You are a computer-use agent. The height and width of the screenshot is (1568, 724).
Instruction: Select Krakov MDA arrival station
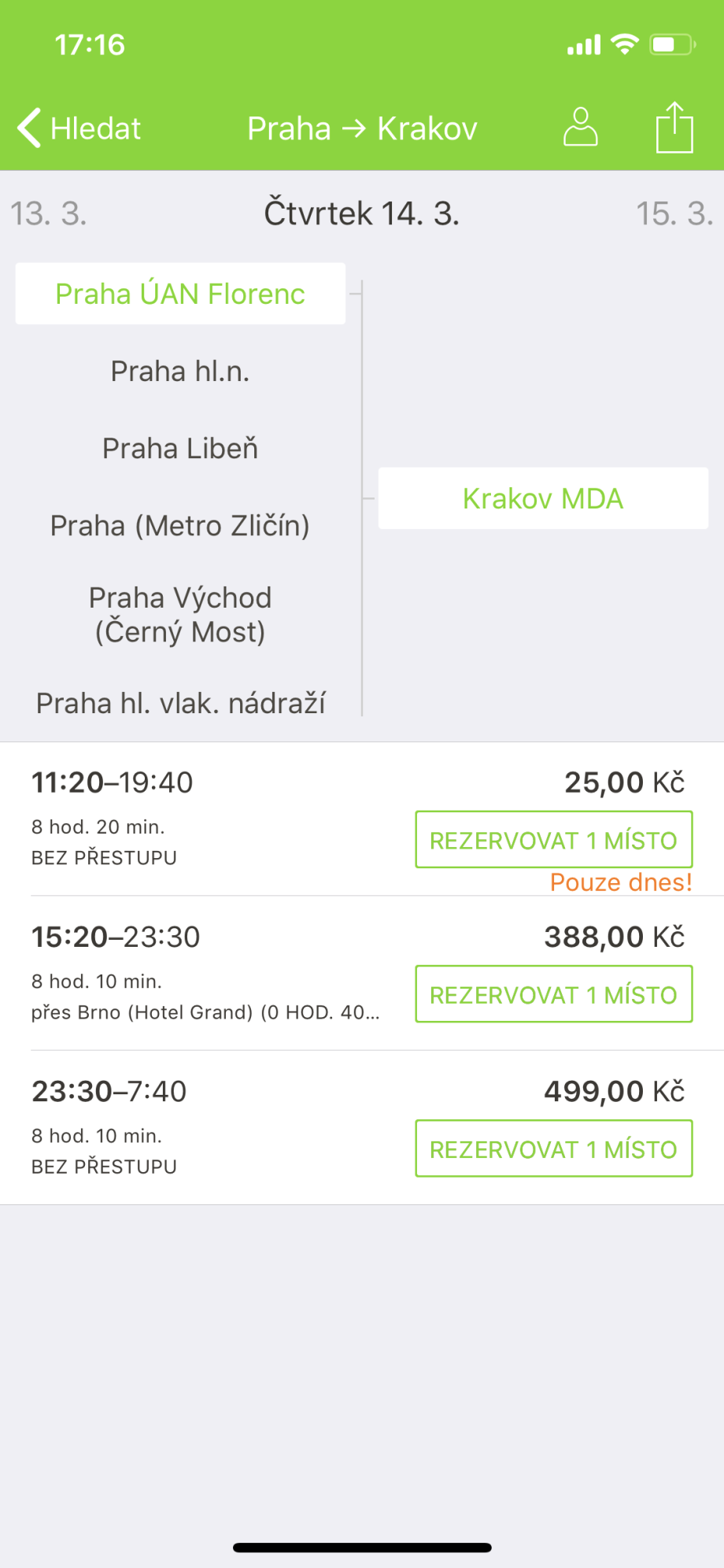point(543,498)
